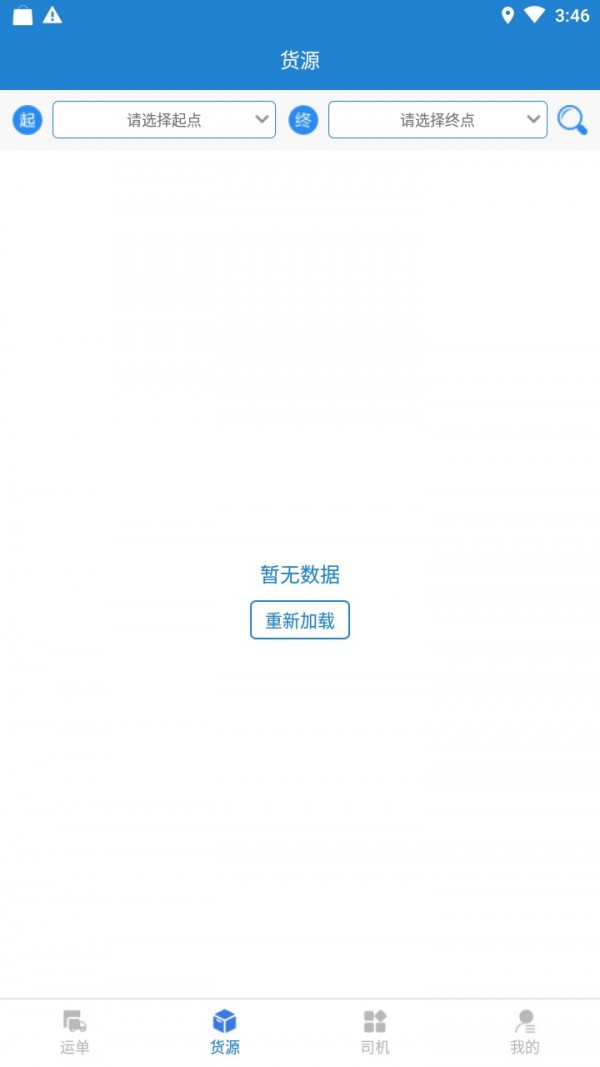Tap the magnifier search icon
Viewport: 600px width, 1067px height.
coord(572,120)
